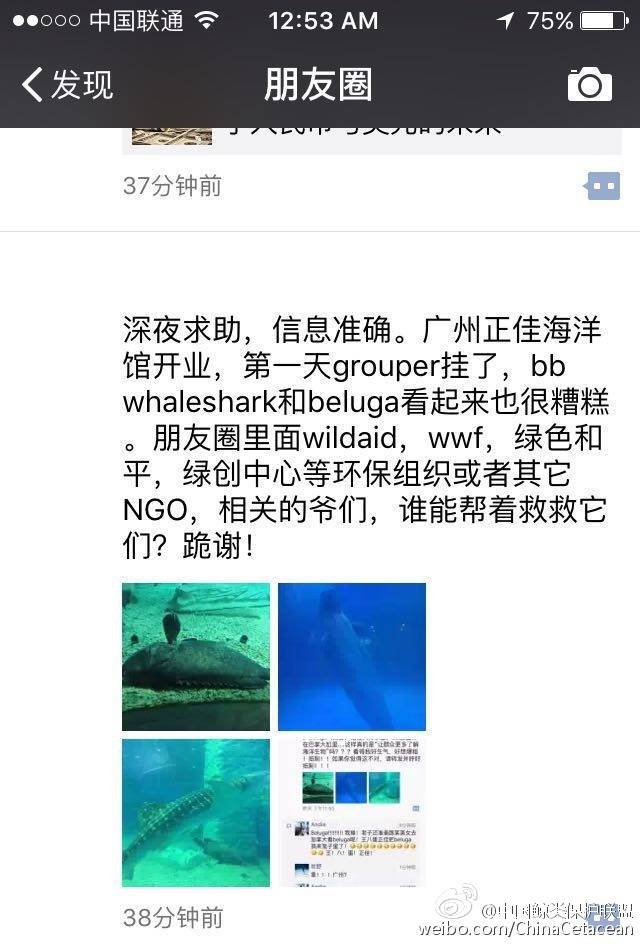The image size is (640, 944).
Task: View the grouper fish photo
Action: coord(196,656)
